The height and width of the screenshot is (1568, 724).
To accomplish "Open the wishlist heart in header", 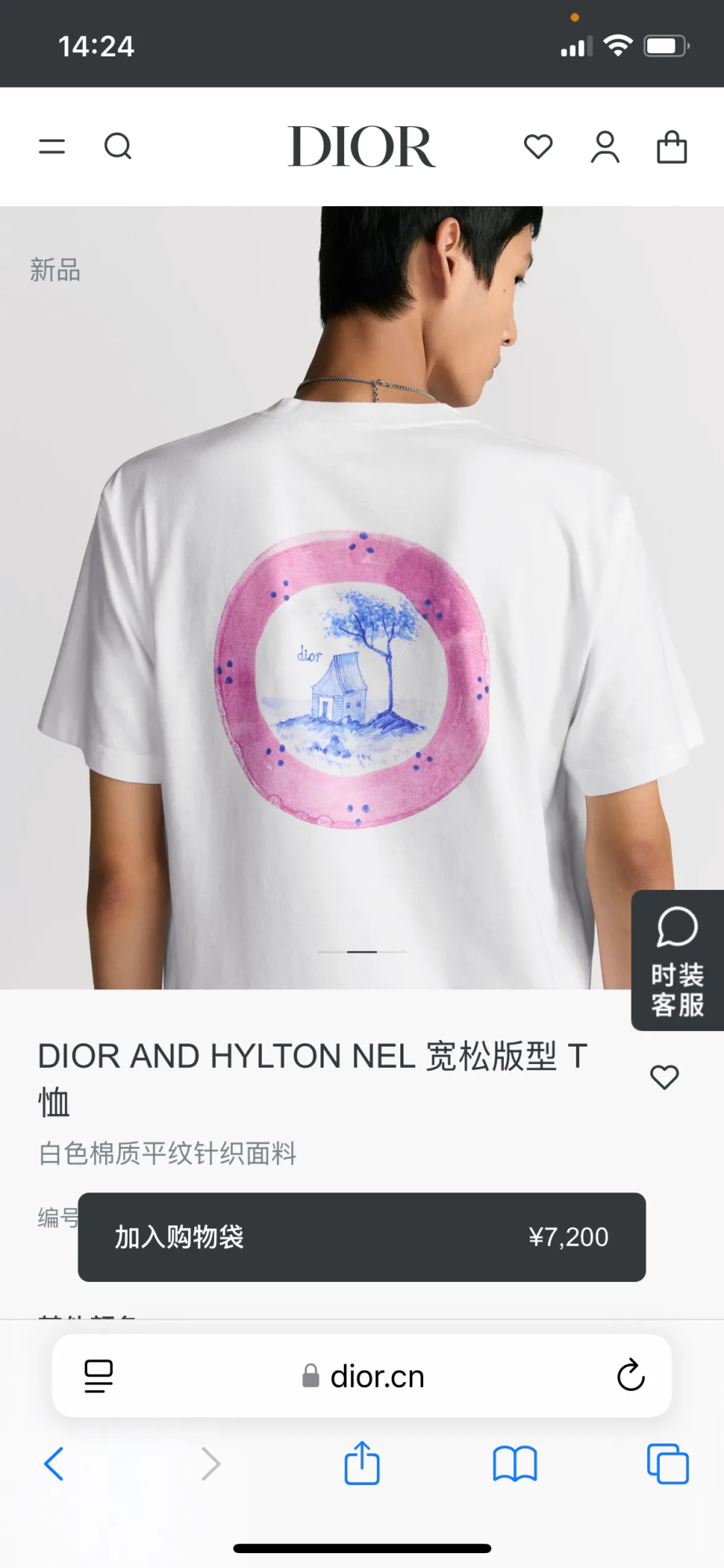I will click(538, 147).
